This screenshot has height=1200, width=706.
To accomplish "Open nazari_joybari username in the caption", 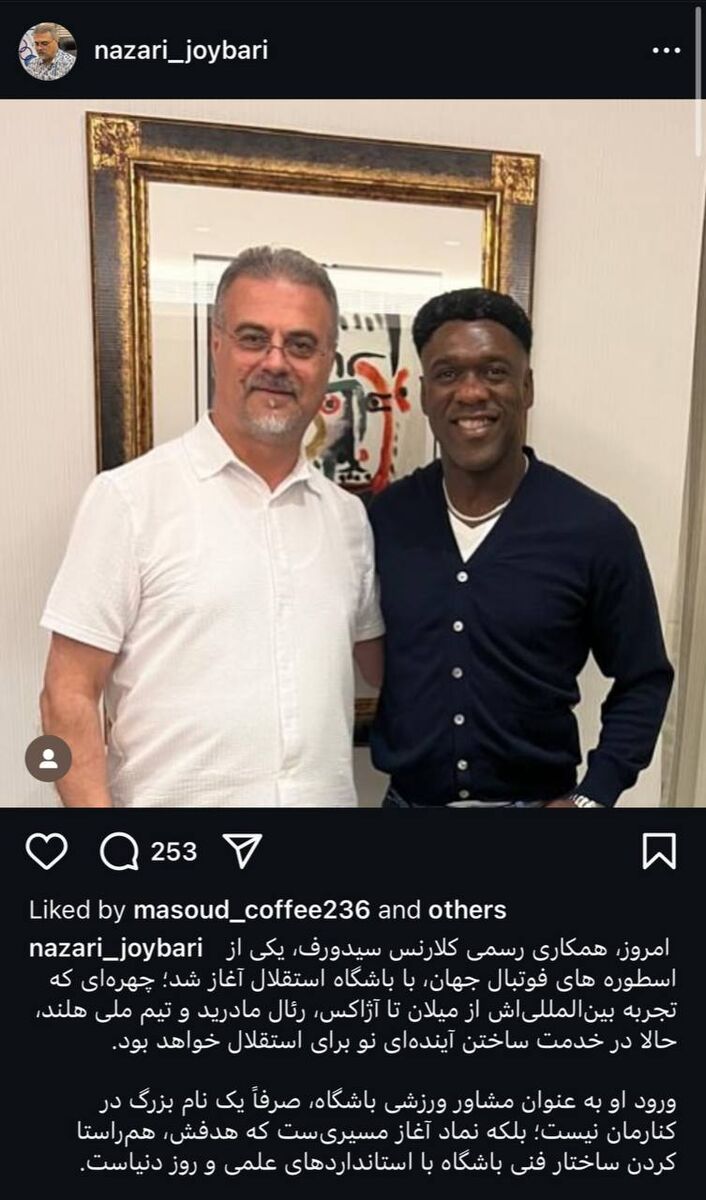I will [116, 946].
